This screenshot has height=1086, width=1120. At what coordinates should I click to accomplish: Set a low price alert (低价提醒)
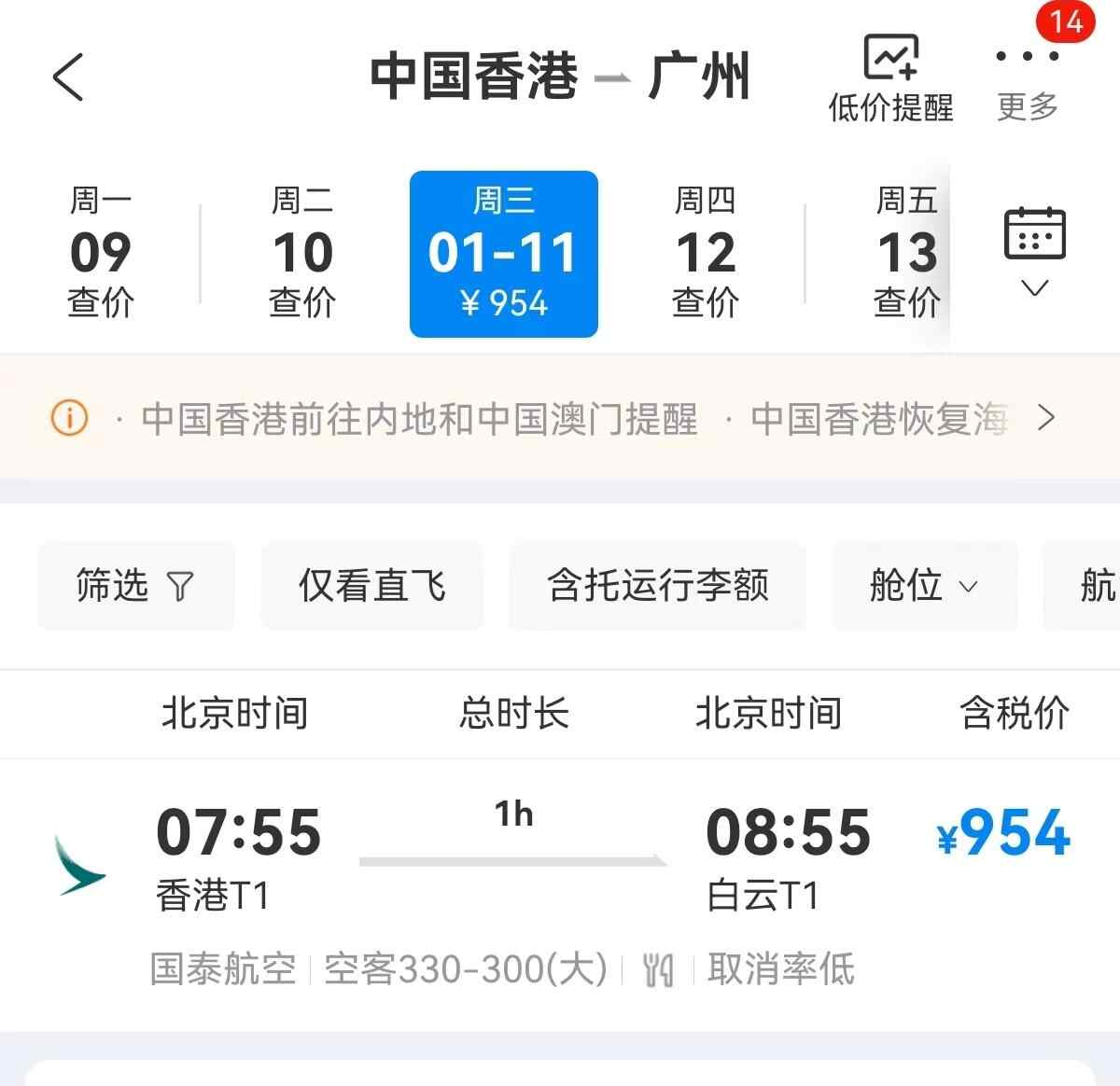click(890, 78)
